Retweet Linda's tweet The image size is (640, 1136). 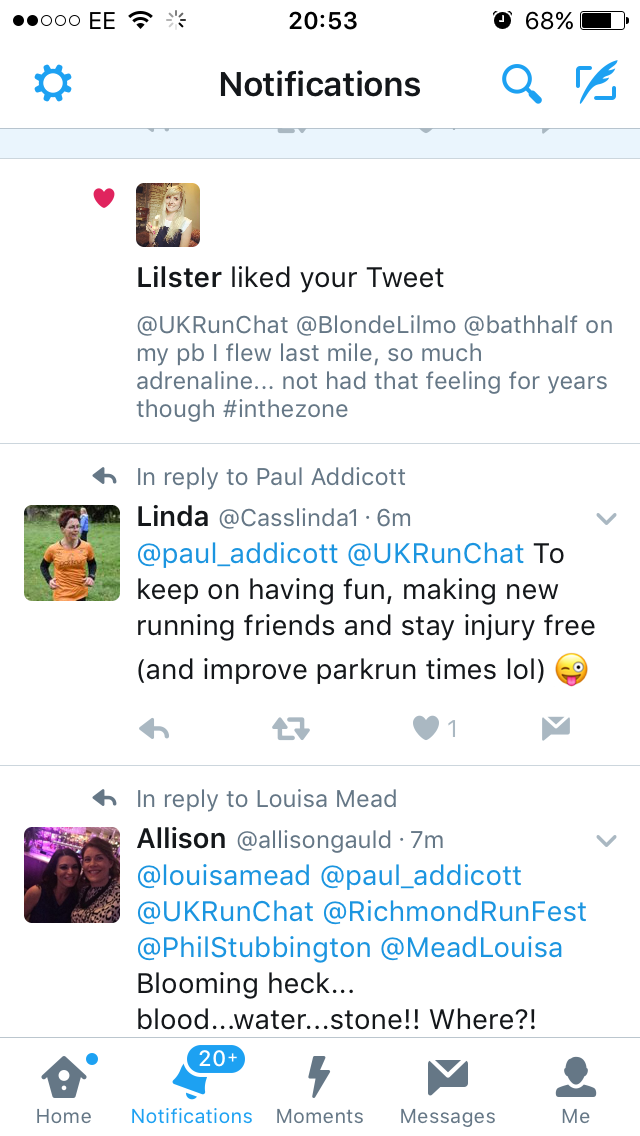coord(291,730)
